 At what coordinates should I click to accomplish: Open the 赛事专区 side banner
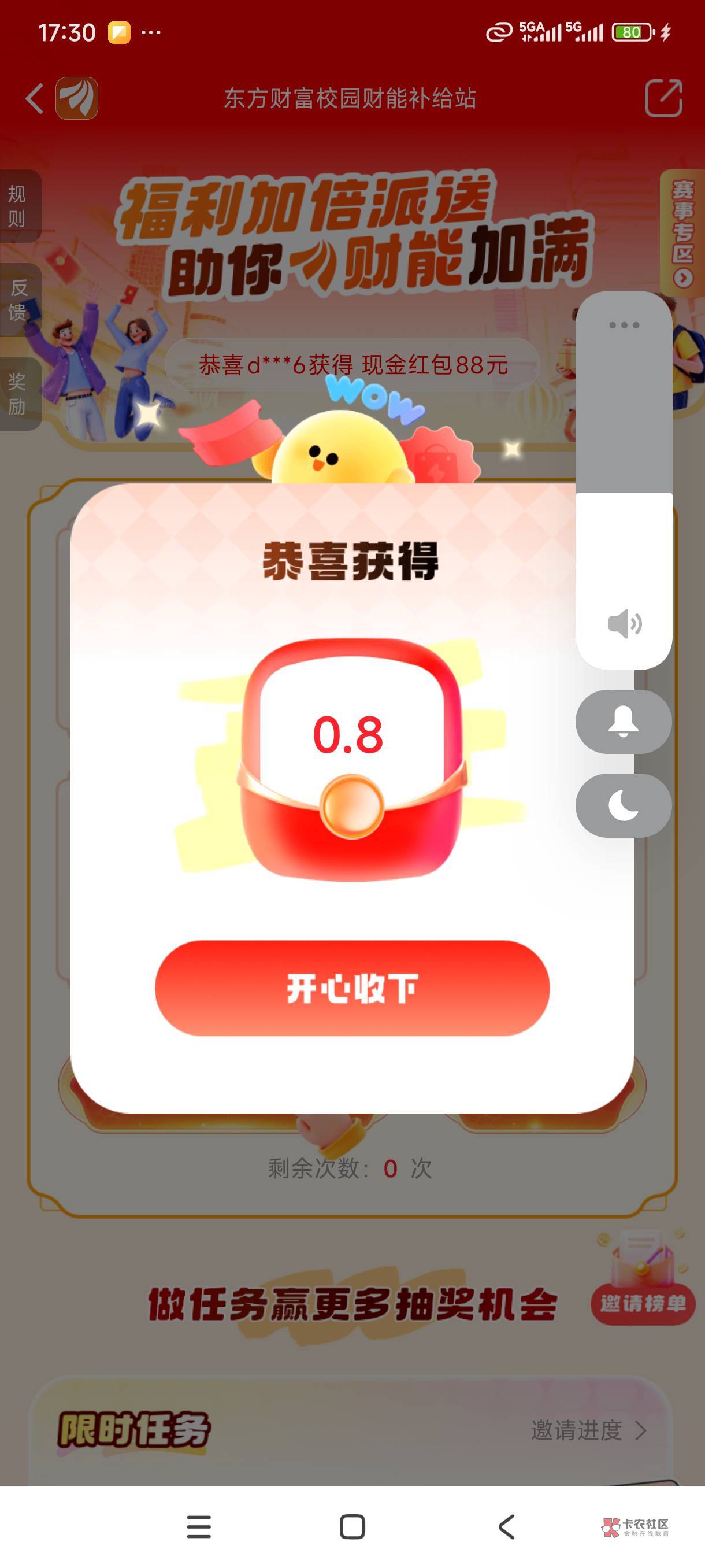(682, 232)
